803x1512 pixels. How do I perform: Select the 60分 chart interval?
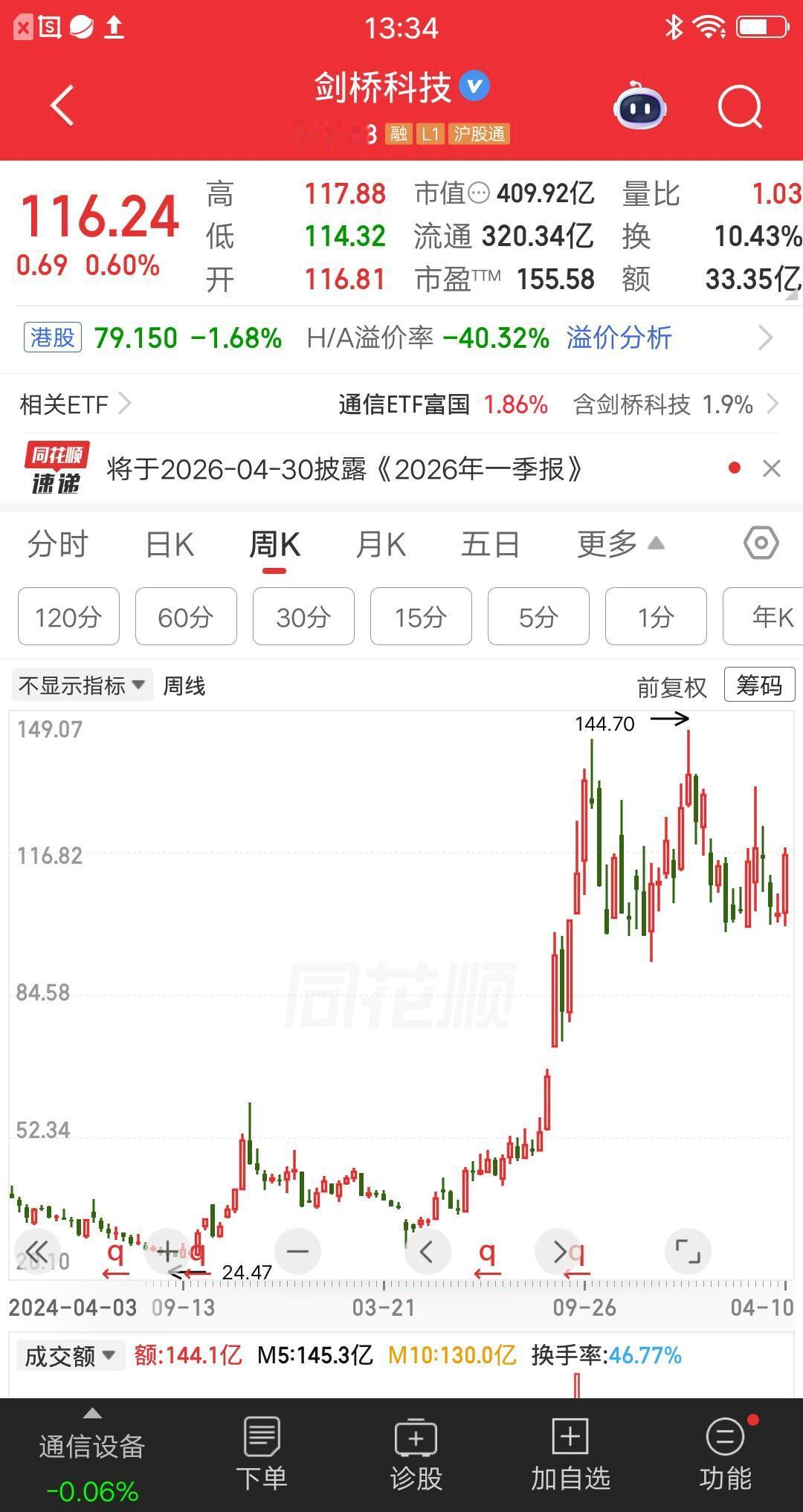(x=185, y=616)
